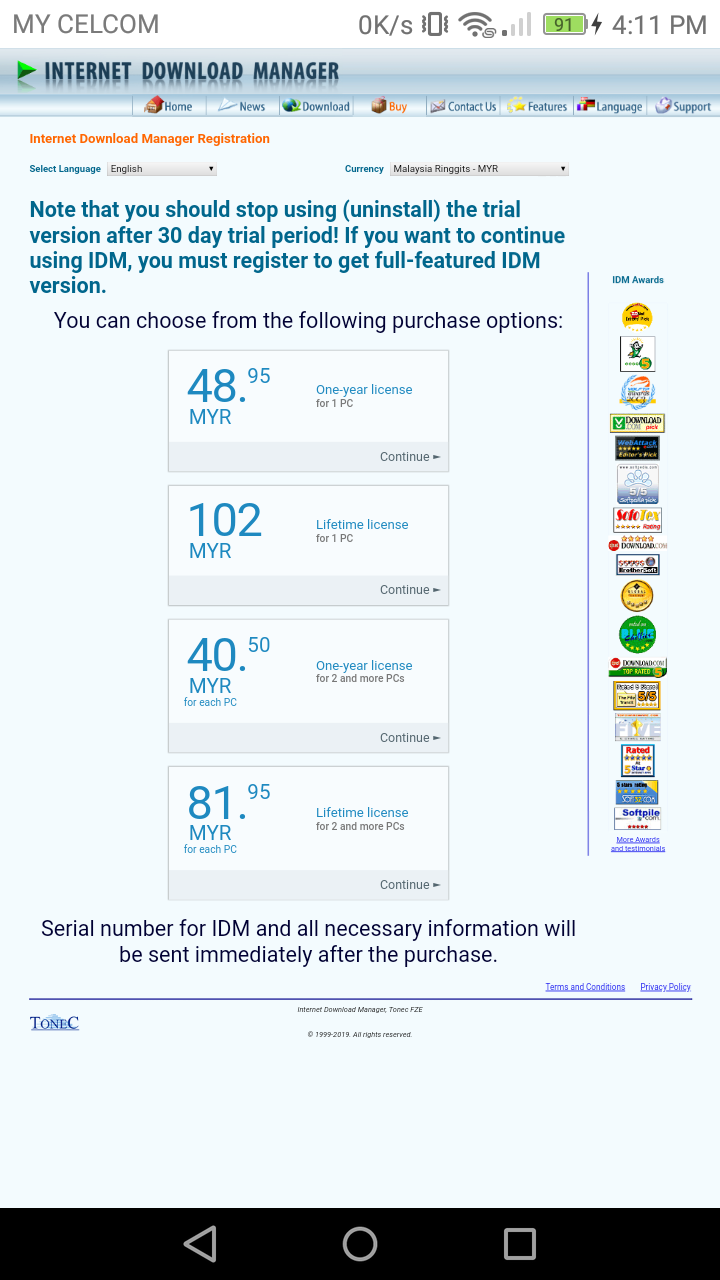The image size is (720, 1280).
Task: Continue with 48.95 MYR one-year license
Action: [410, 457]
